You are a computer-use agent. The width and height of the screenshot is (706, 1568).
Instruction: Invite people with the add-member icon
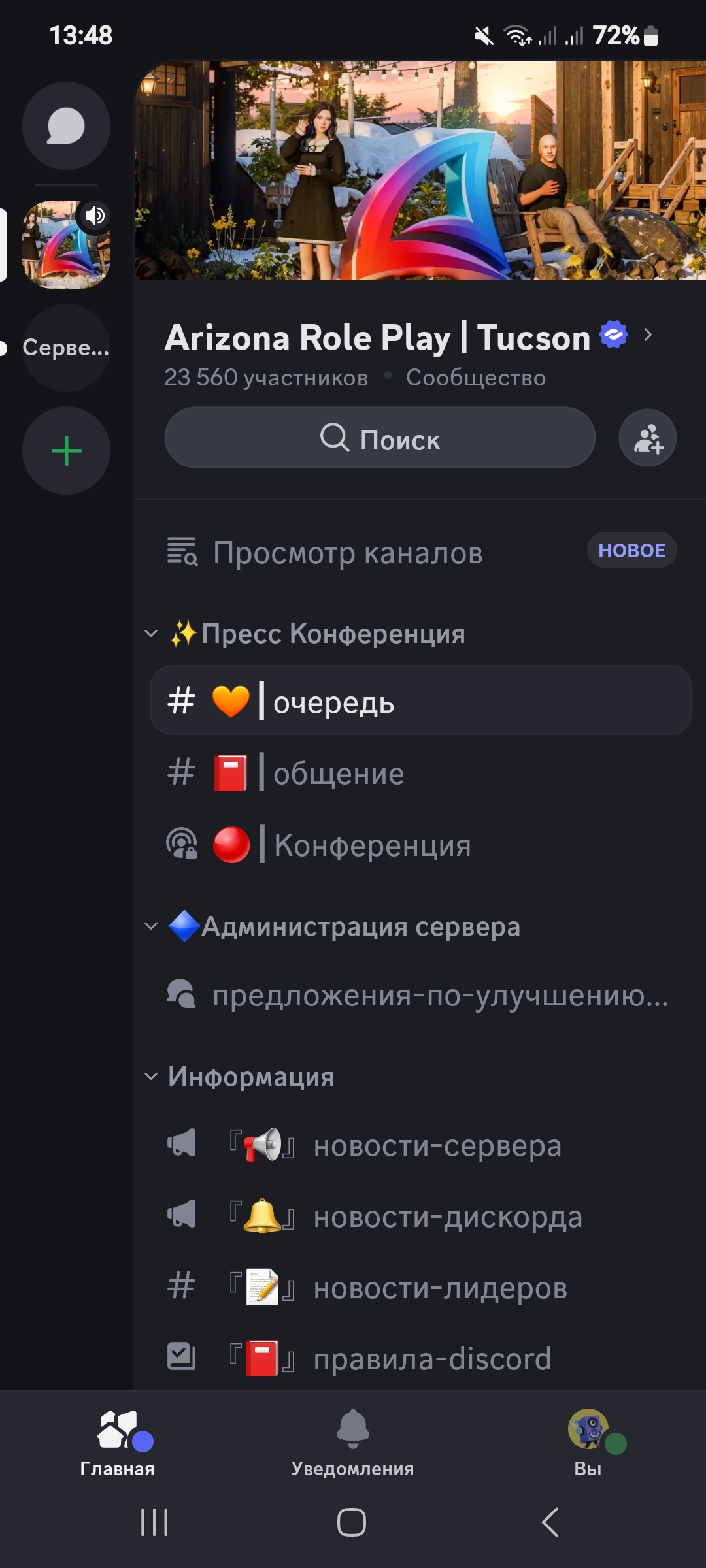647,438
